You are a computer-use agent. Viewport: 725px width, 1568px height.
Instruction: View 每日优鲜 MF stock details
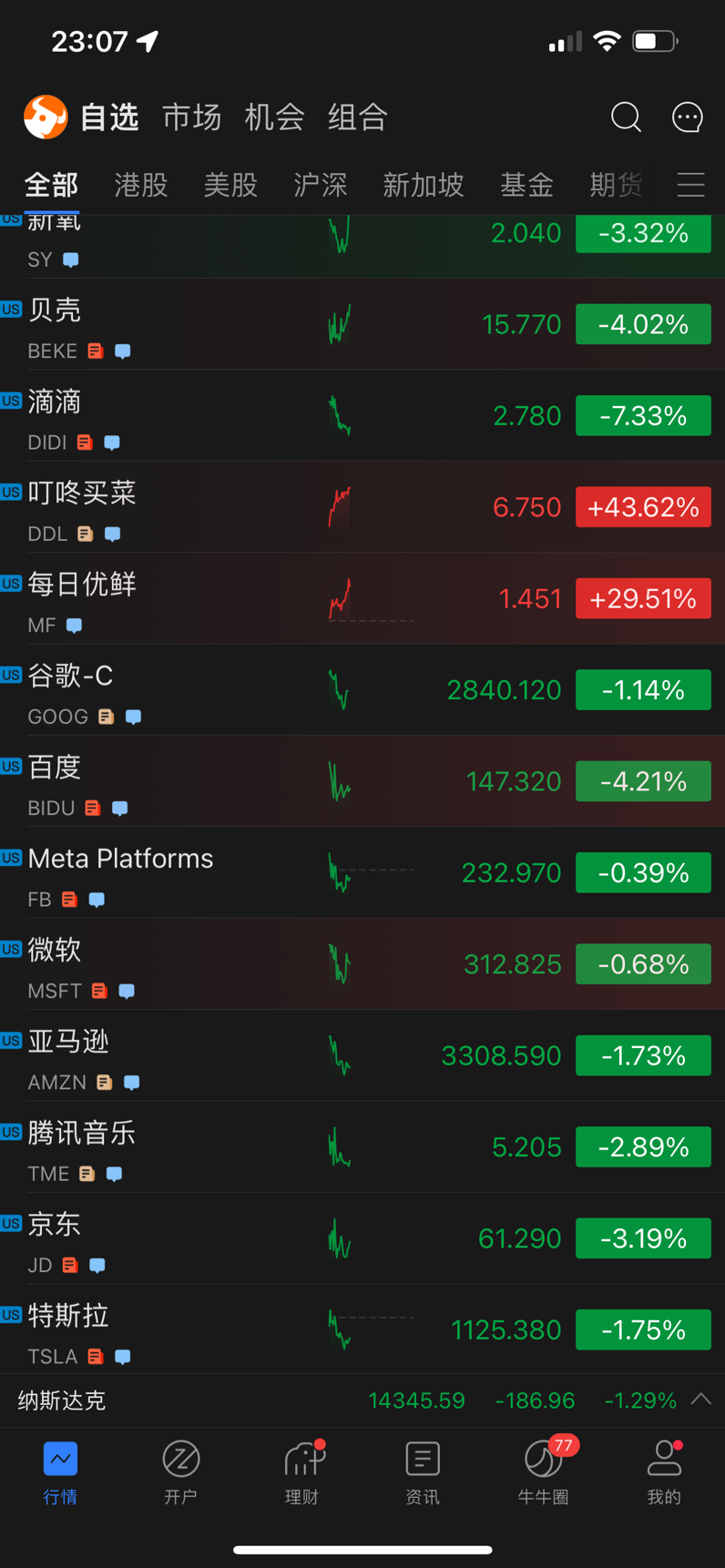182,599
